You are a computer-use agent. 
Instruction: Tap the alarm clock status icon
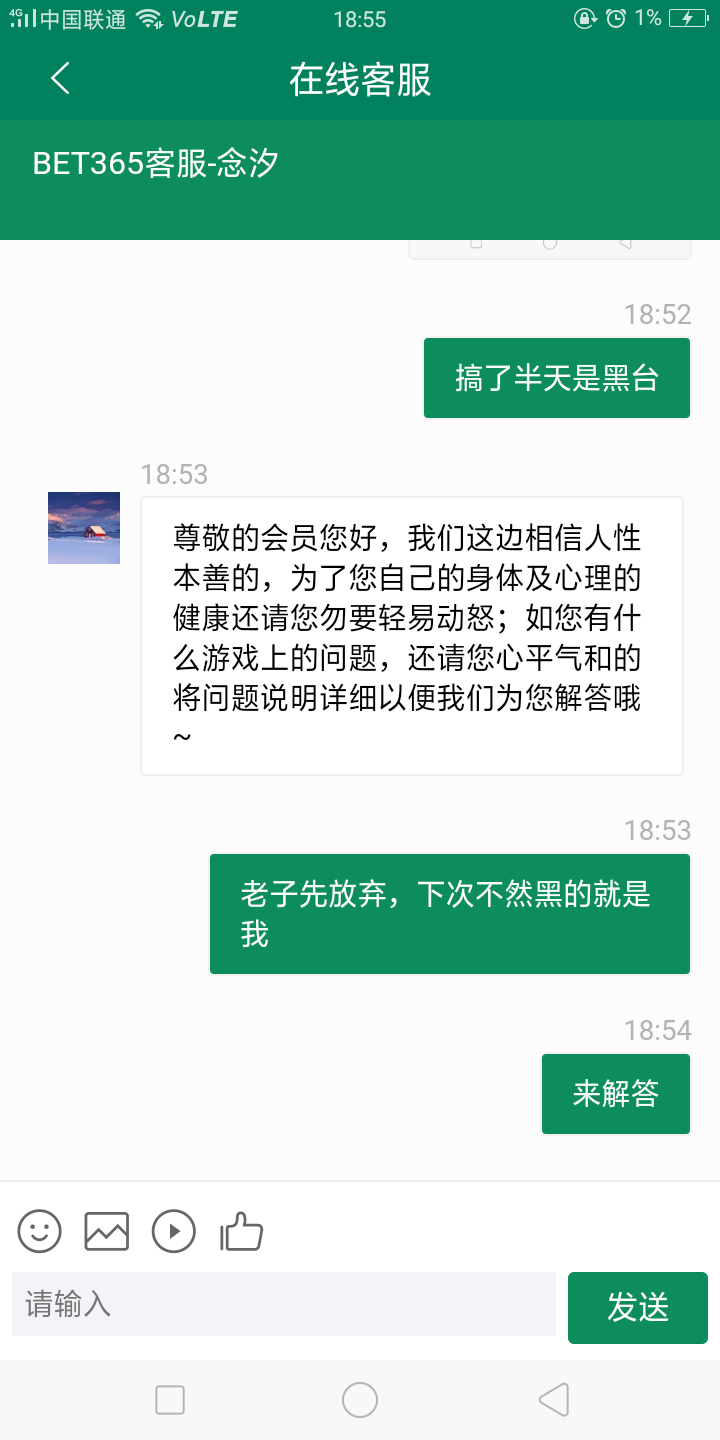[x=614, y=17]
